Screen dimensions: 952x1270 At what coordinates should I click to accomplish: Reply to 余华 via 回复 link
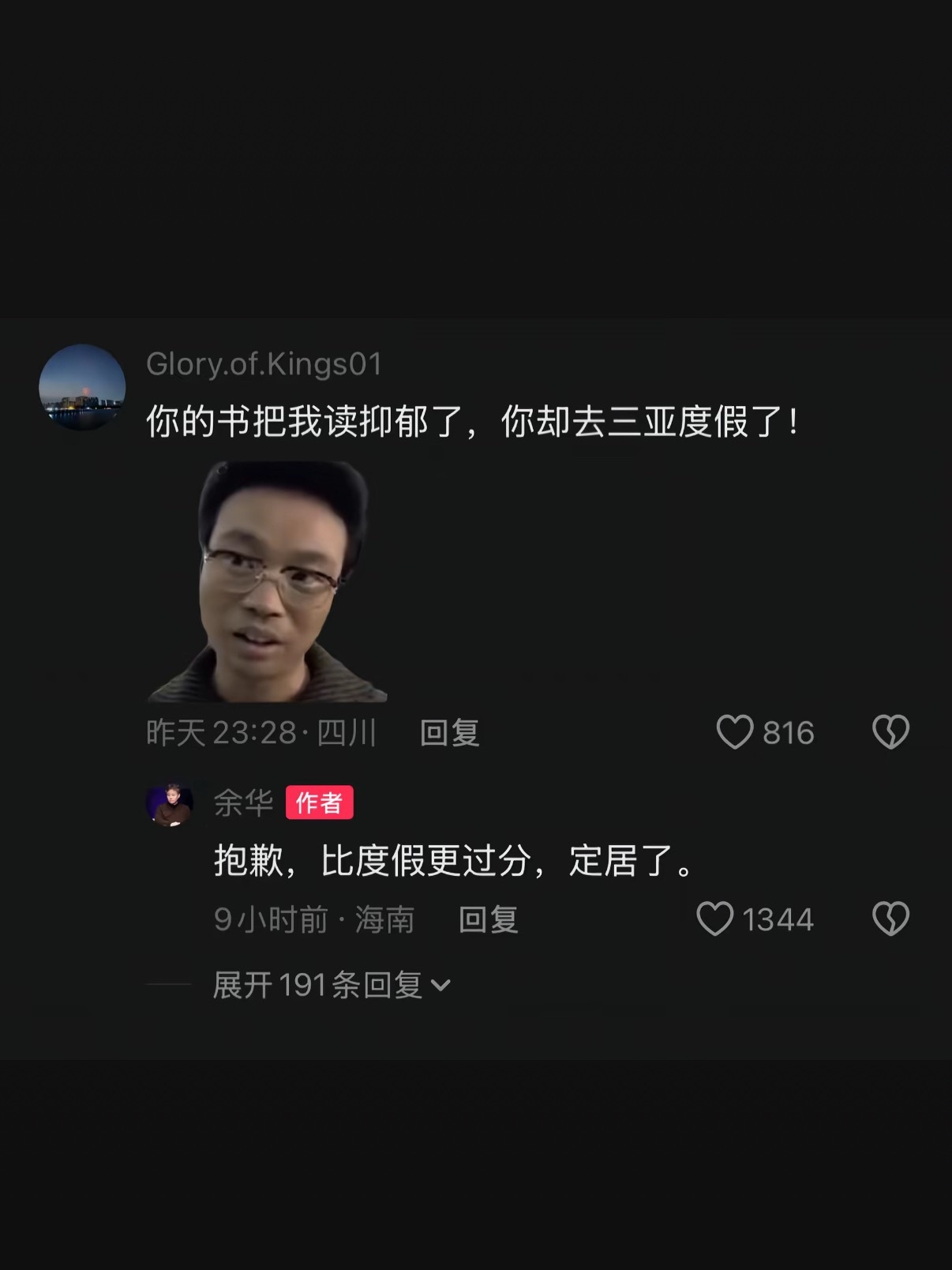(488, 919)
